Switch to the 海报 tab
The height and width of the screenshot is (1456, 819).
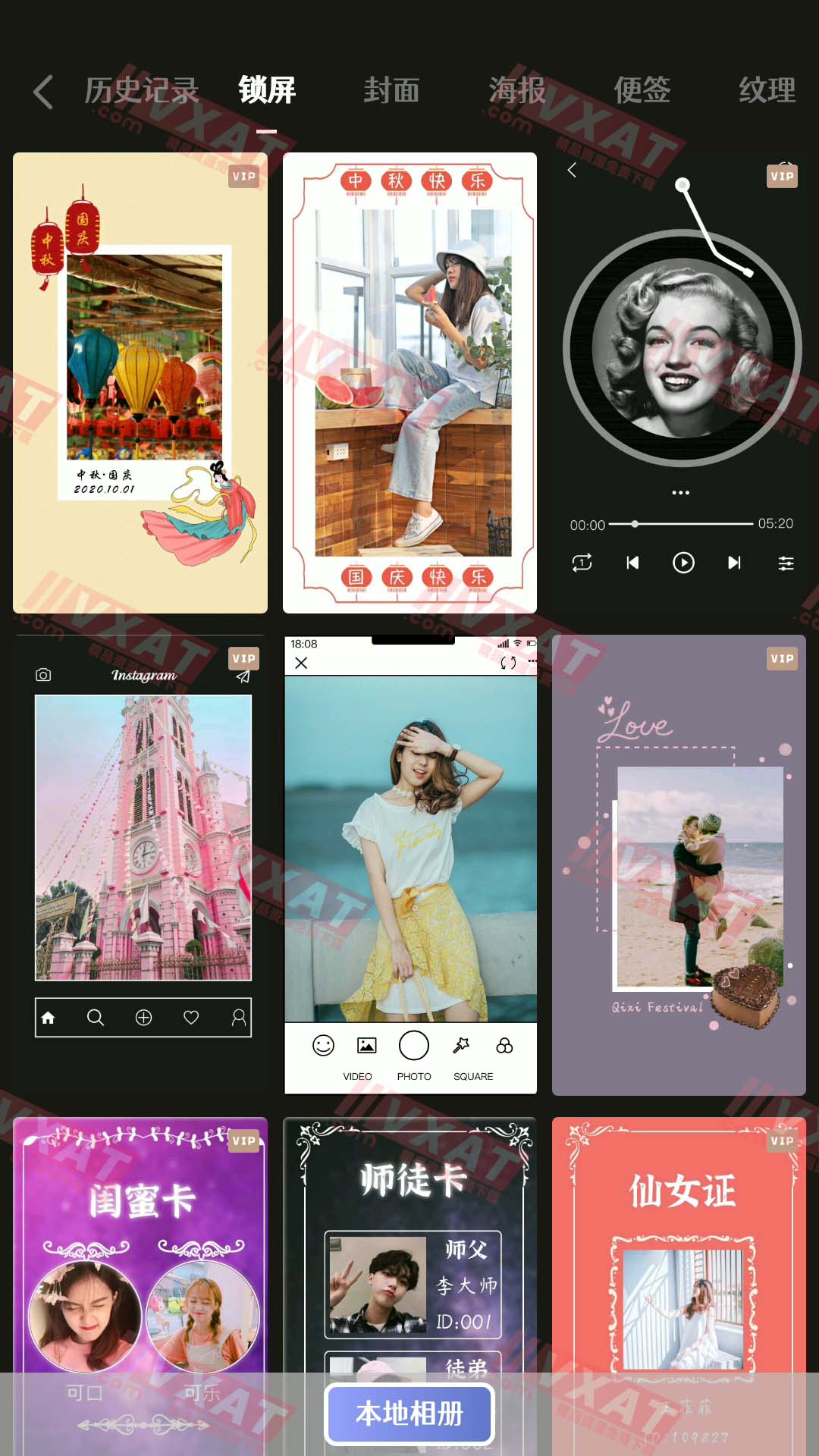click(x=517, y=91)
